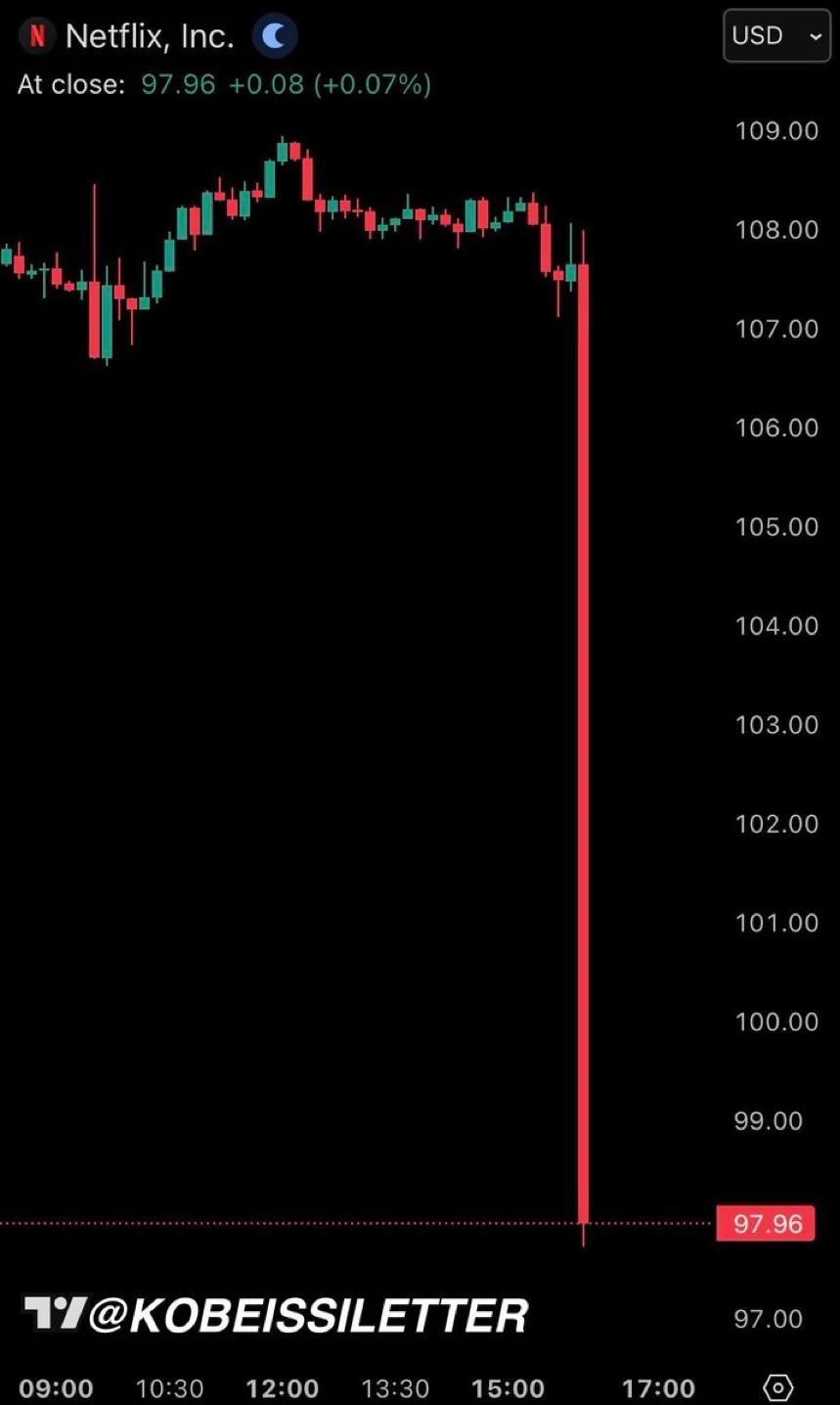Click the bold 15:00 time label
The width and height of the screenshot is (840, 1405).
pos(509,1387)
